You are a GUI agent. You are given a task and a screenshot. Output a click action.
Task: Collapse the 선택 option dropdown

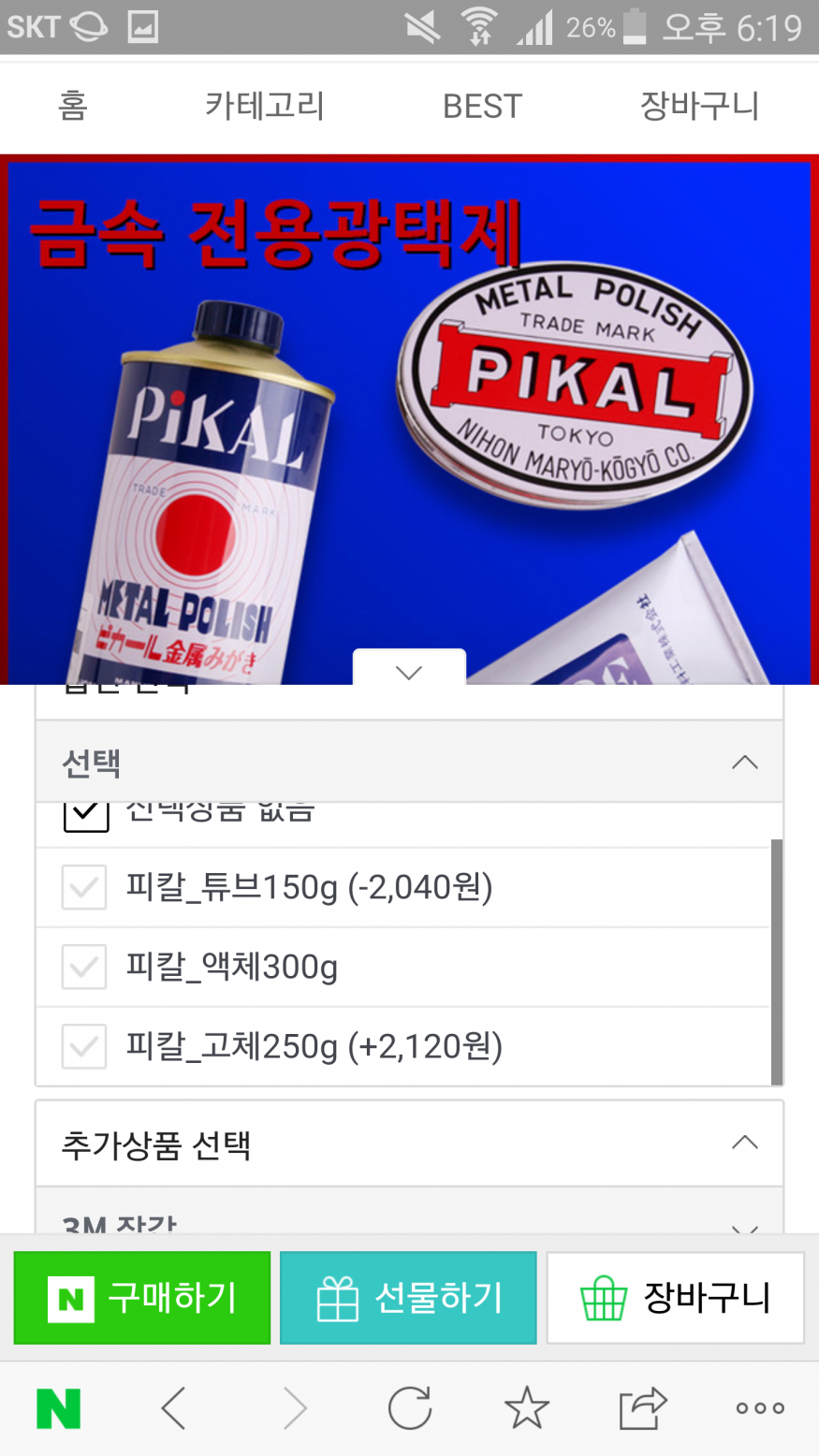click(744, 763)
